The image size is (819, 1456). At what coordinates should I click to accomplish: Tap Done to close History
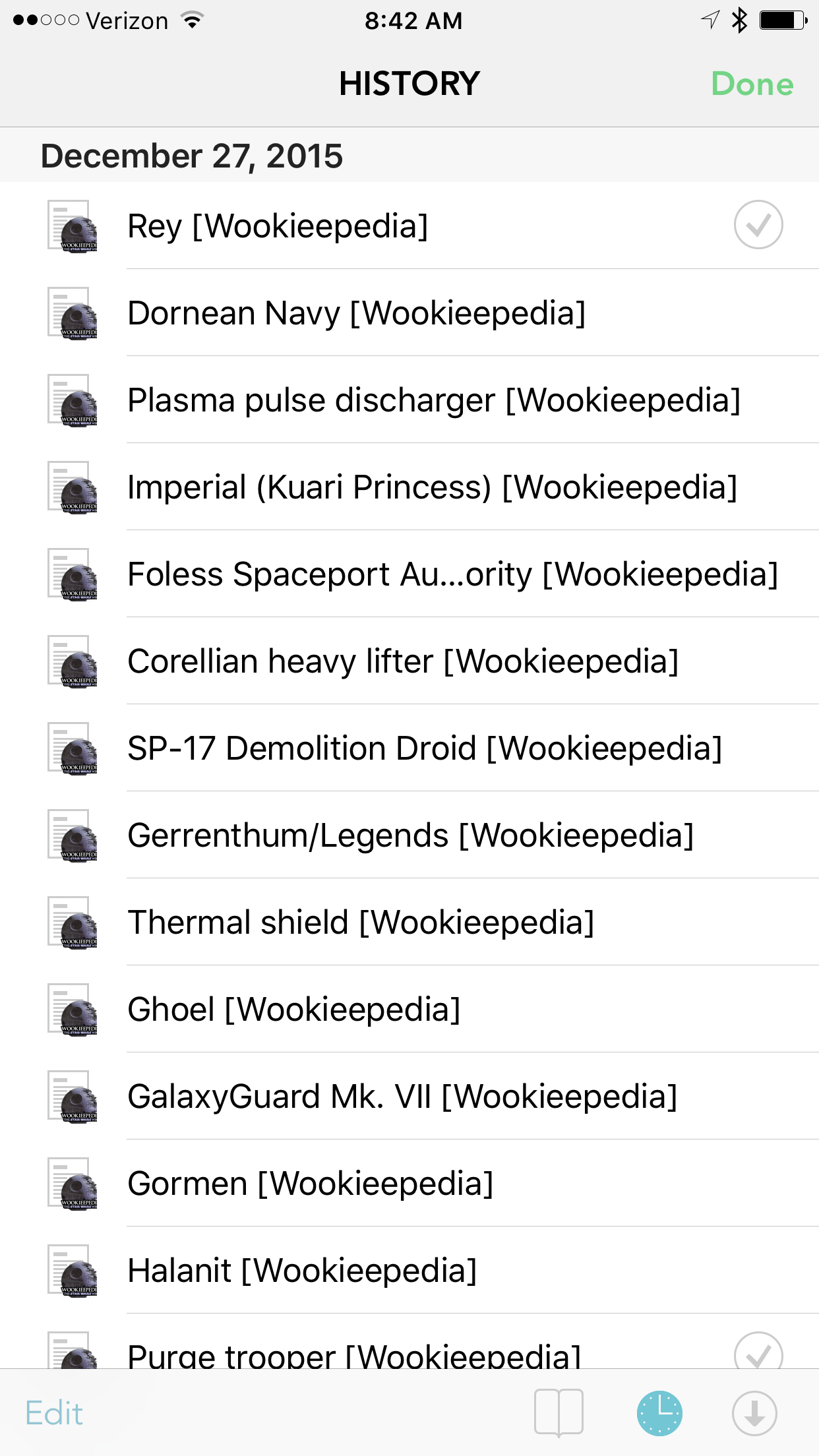752,84
